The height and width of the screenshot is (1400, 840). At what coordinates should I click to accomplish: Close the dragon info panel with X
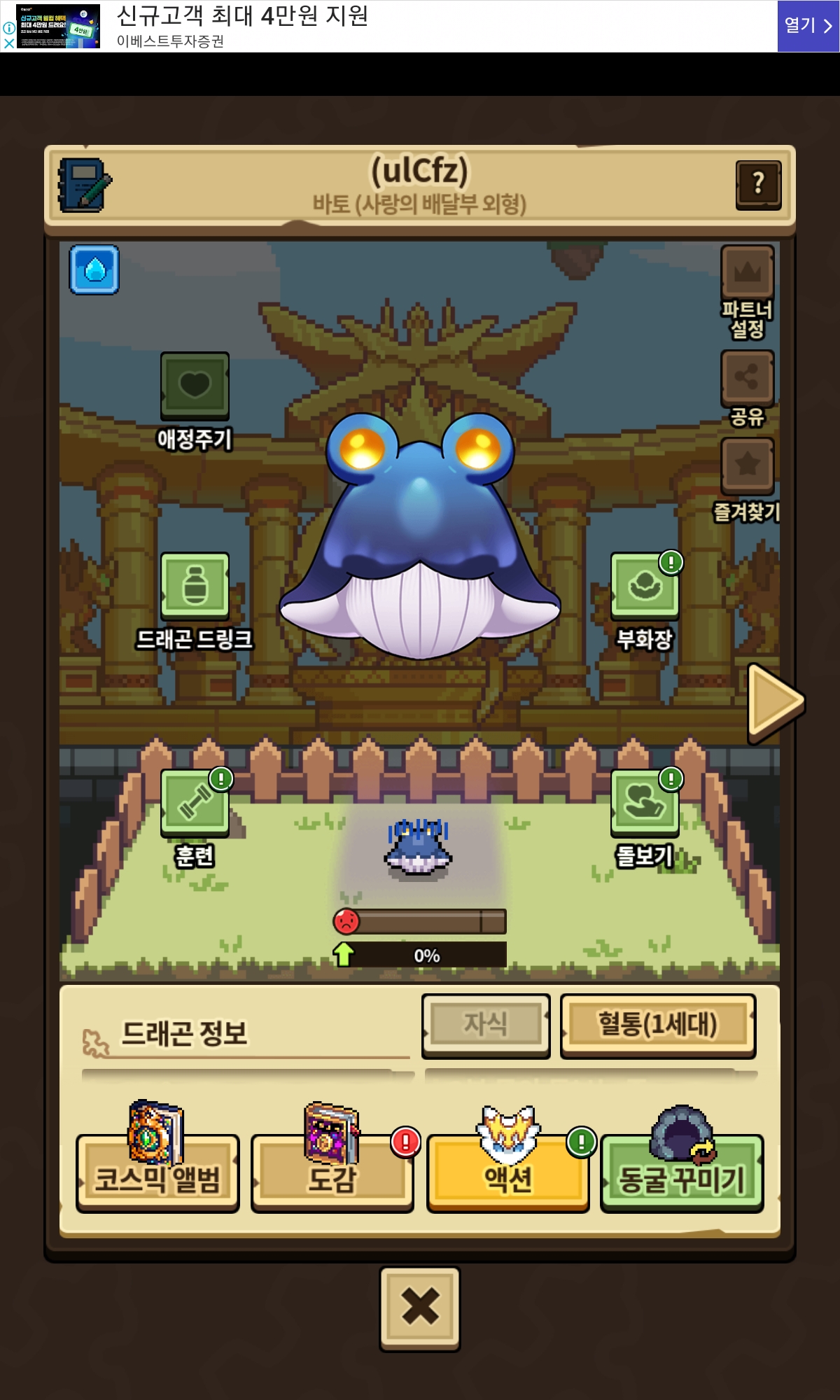coord(420,1307)
